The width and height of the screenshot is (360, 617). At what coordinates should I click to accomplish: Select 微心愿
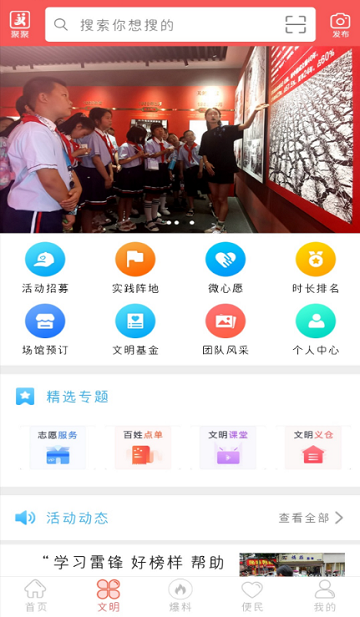(x=225, y=268)
